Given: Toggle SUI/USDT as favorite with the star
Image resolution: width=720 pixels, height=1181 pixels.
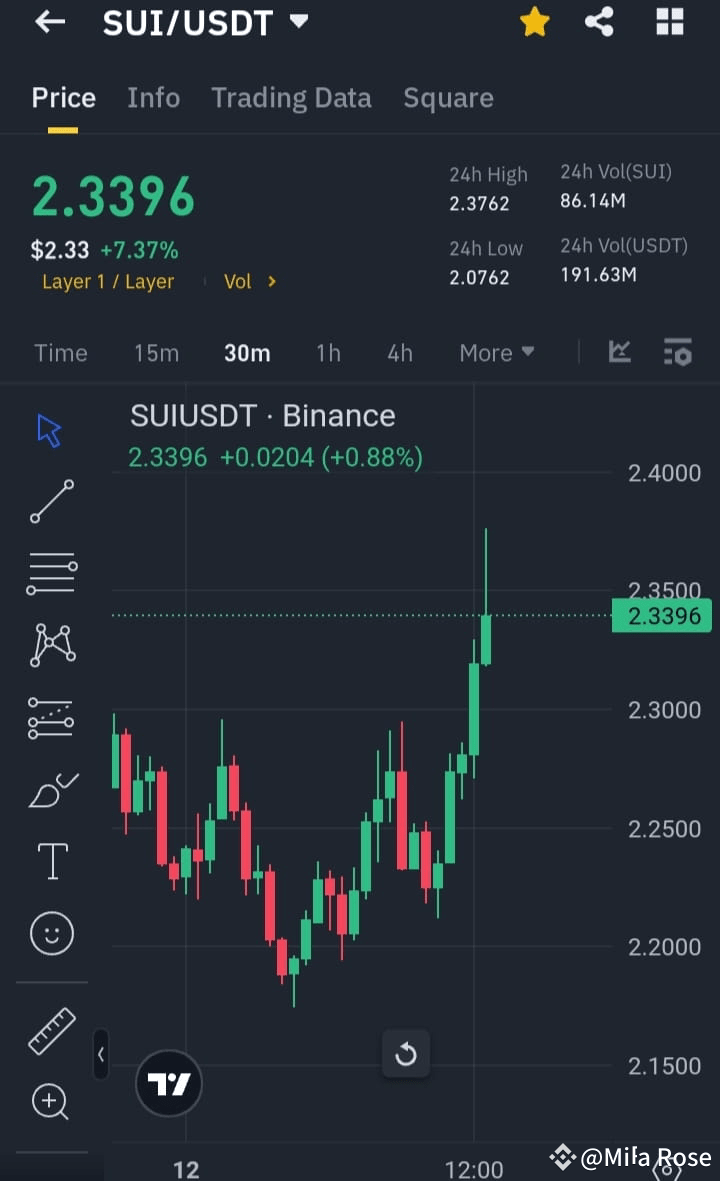Looking at the screenshot, I should (534, 21).
